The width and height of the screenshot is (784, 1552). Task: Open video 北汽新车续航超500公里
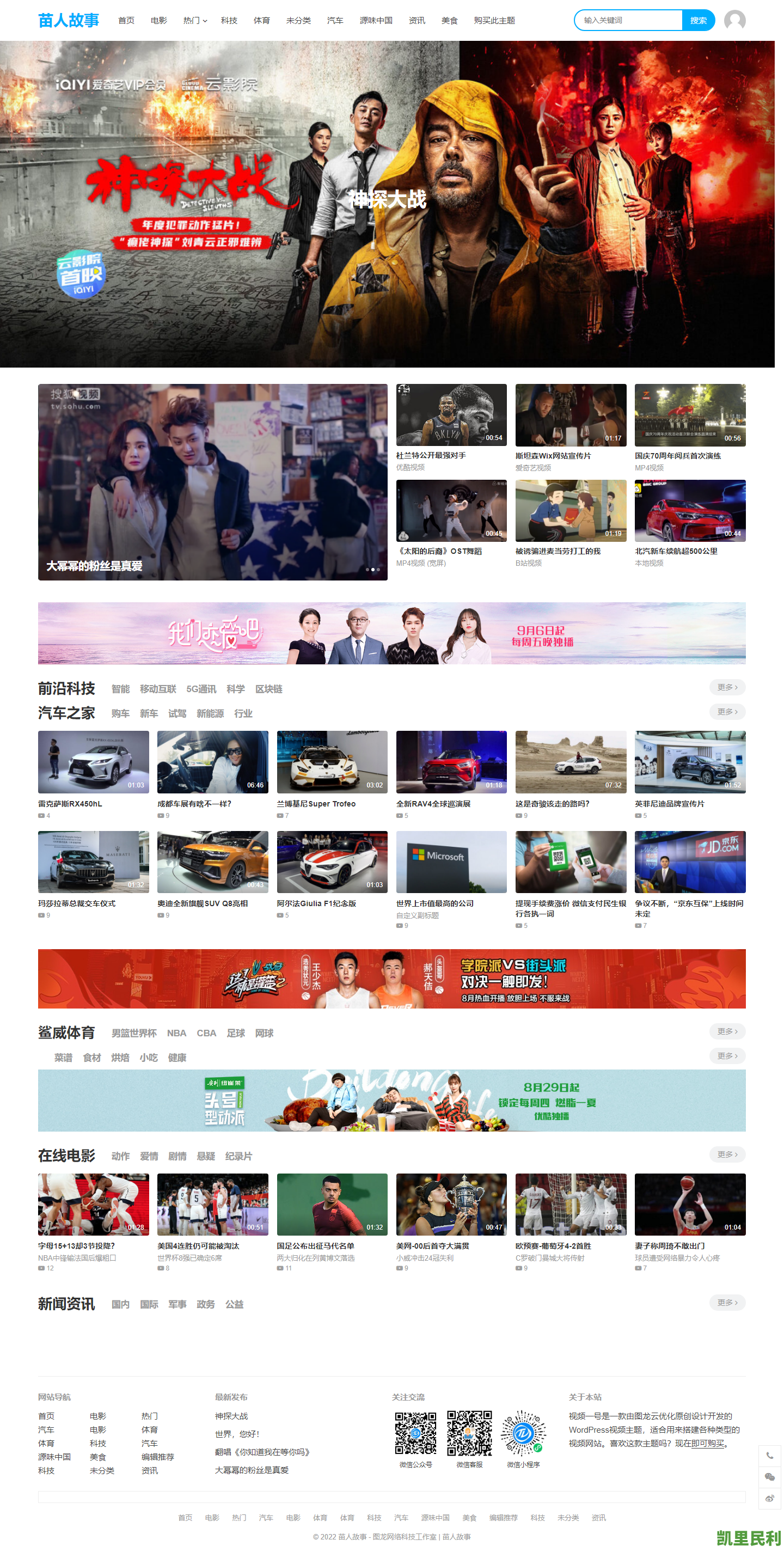point(690,511)
